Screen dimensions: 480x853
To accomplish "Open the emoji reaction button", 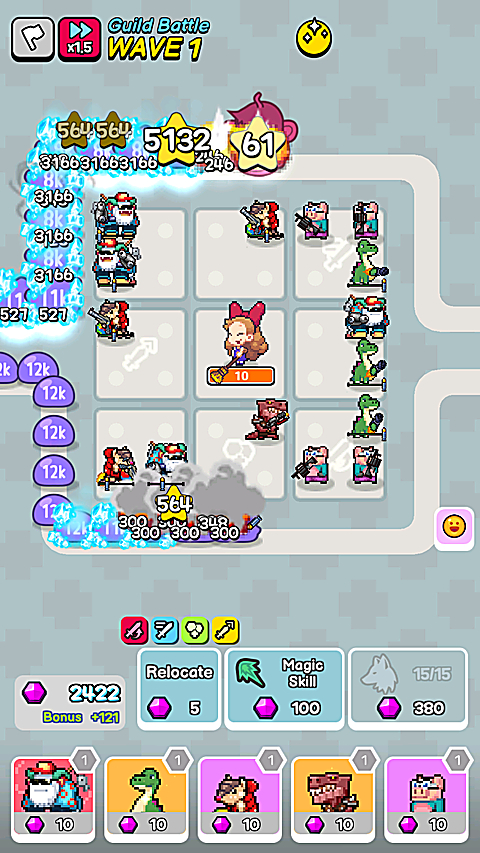I will pos(454,529).
